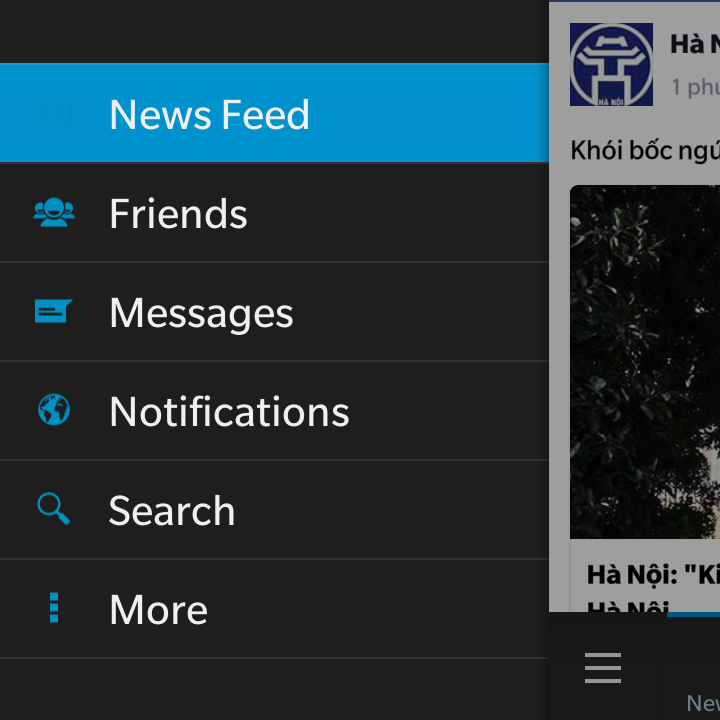720x720 pixels.
Task: Open the Hà Nội page avatar
Action: [611, 65]
